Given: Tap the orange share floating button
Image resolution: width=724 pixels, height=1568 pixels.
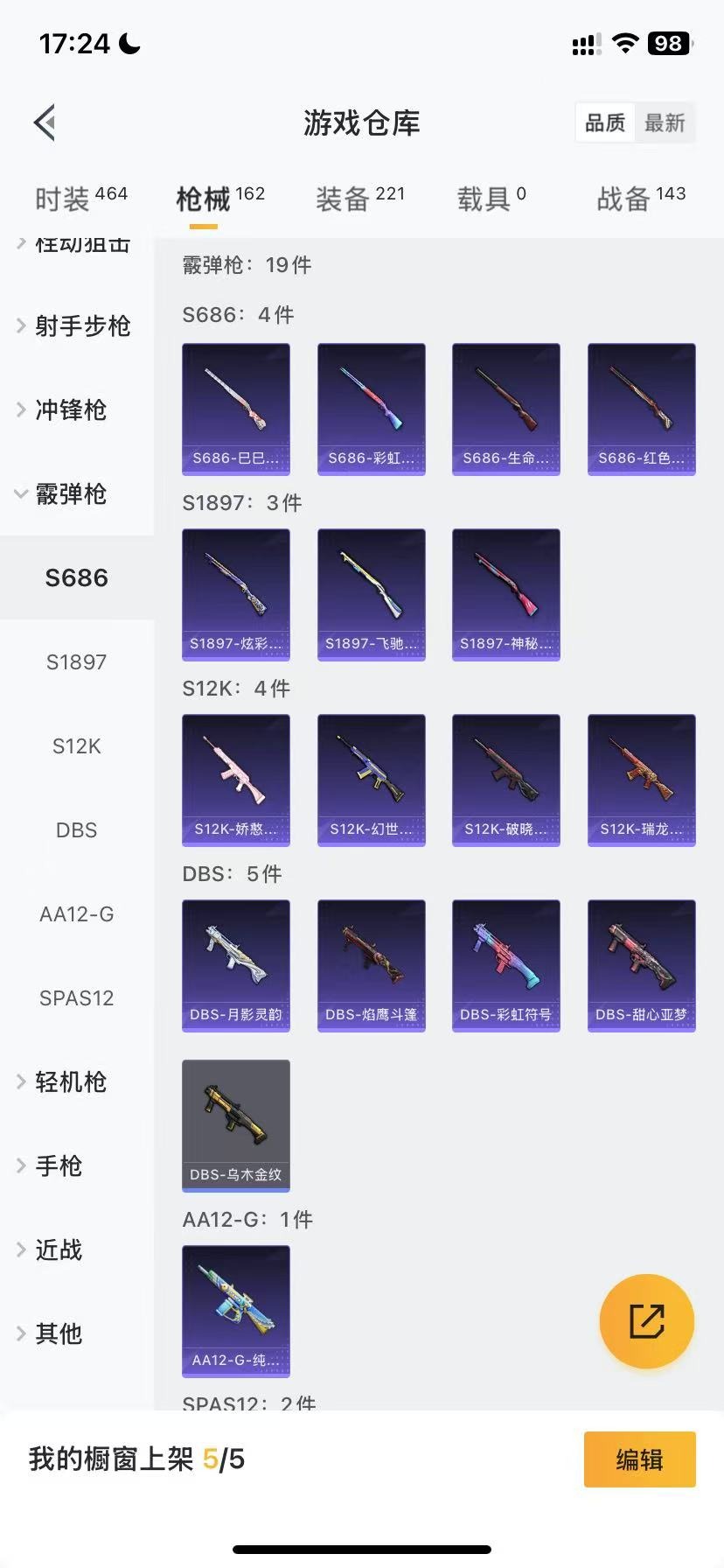Looking at the screenshot, I should click(x=646, y=1321).
